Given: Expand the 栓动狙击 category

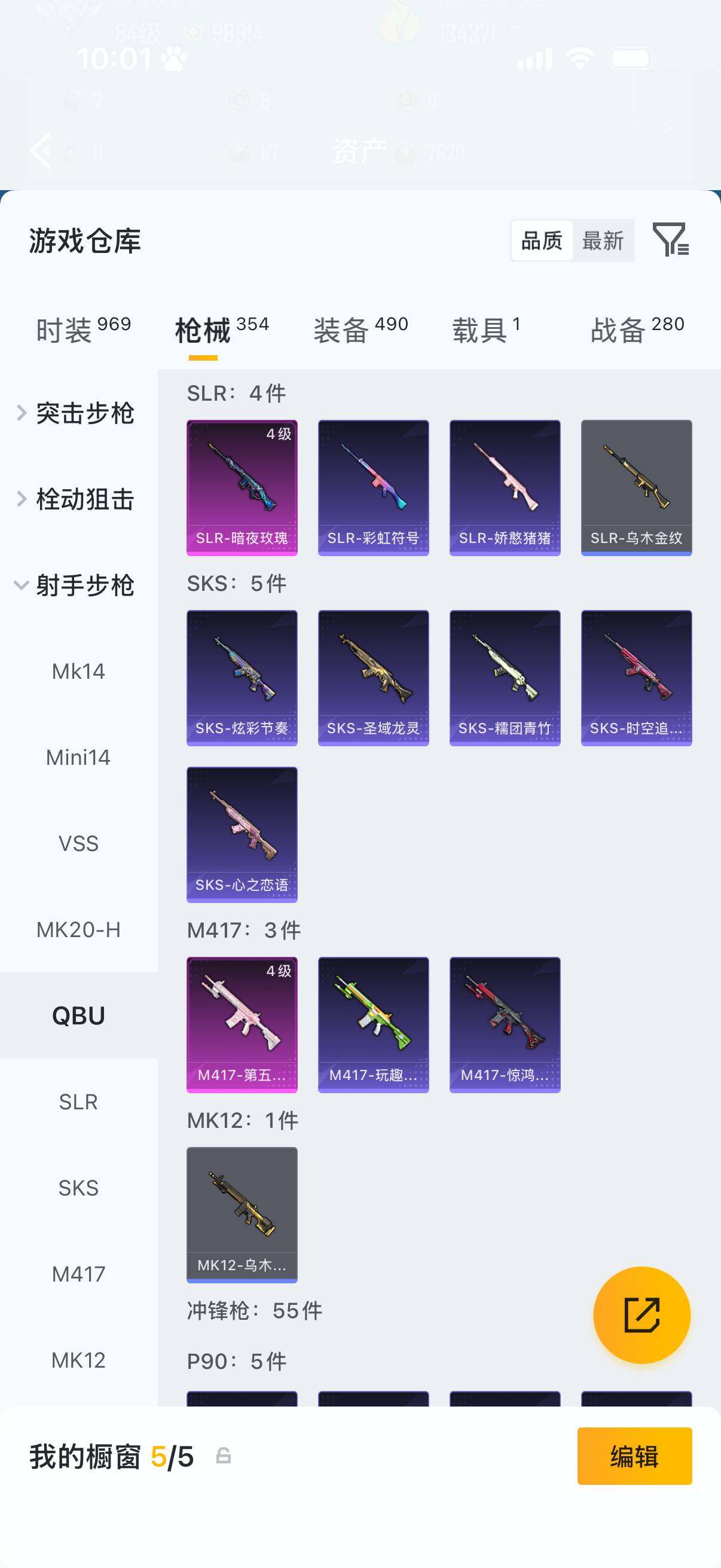Looking at the screenshot, I should point(78,501).
